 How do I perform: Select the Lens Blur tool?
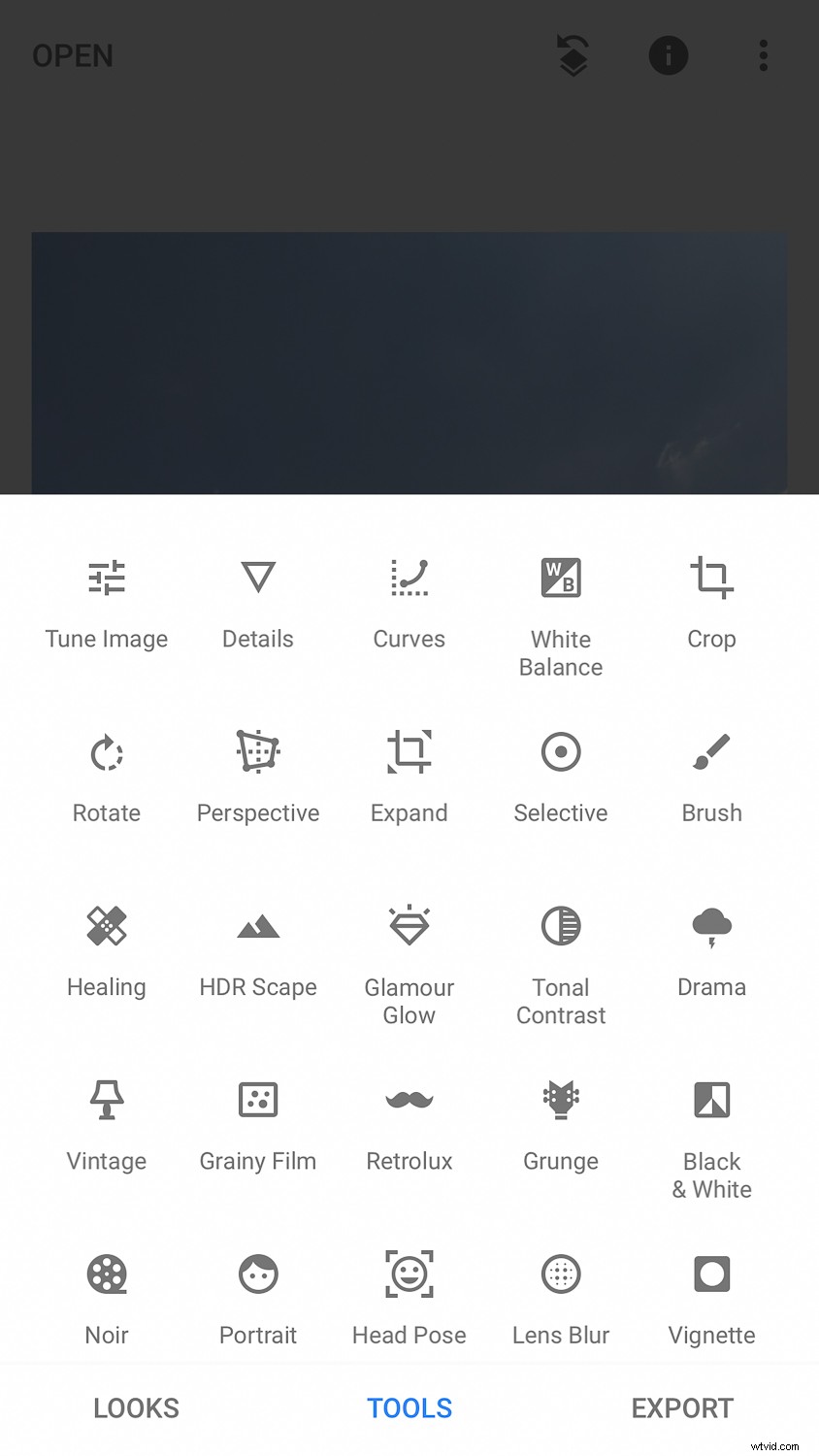coord(560,1297)
